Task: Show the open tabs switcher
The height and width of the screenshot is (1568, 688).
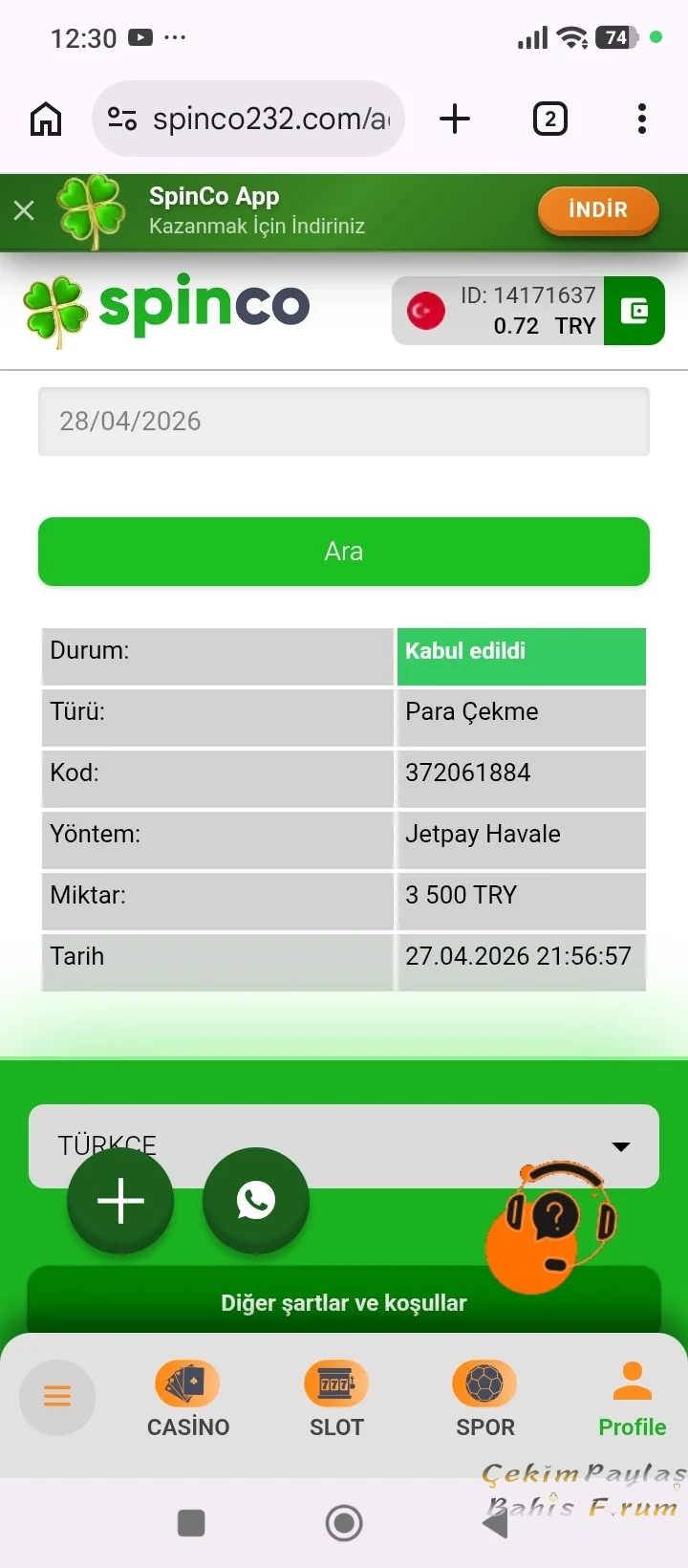Action: click(x=549, y=120)
